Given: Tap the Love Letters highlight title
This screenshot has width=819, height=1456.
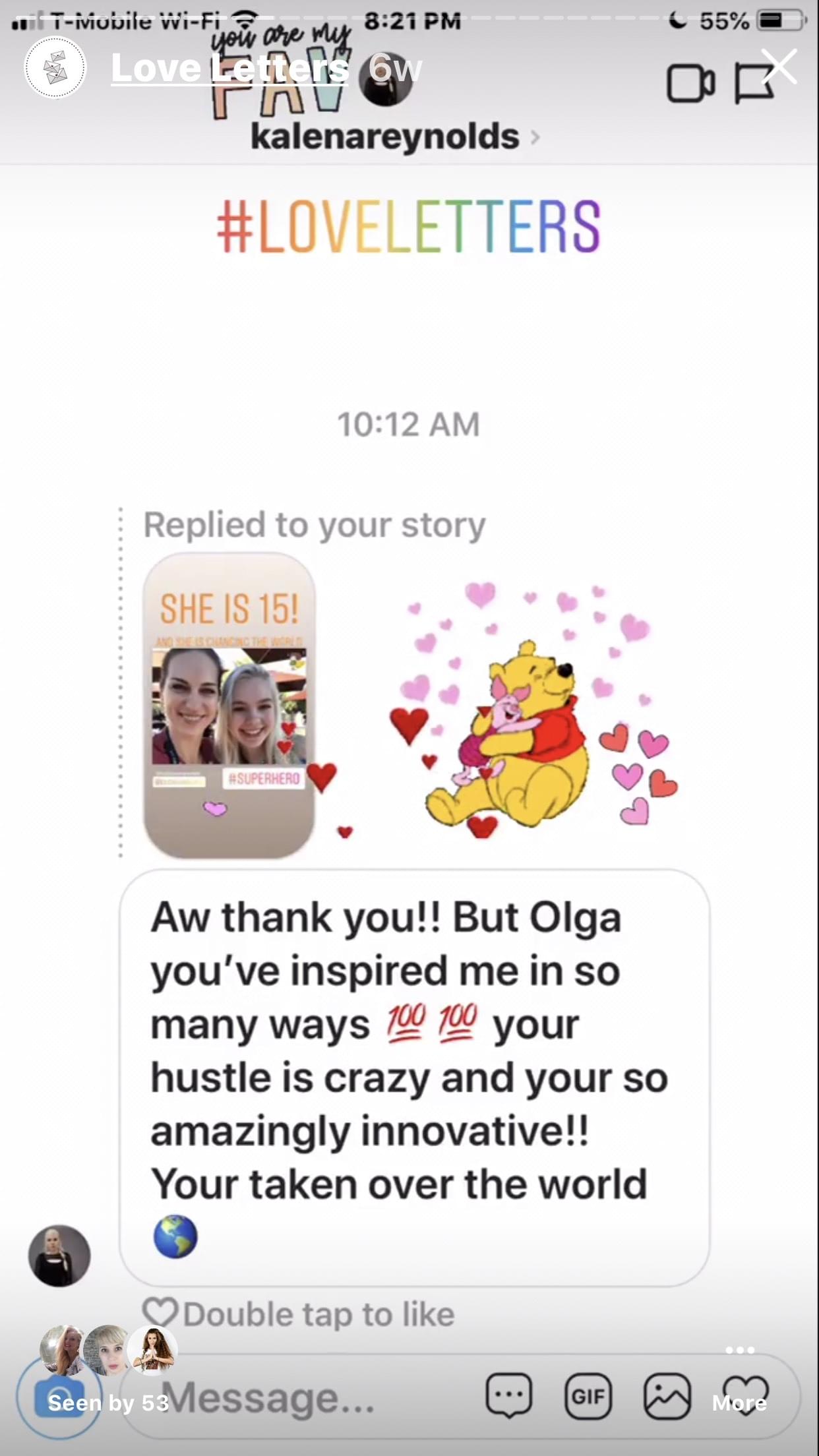Looking at the screenshot, I should click(229, 68).
